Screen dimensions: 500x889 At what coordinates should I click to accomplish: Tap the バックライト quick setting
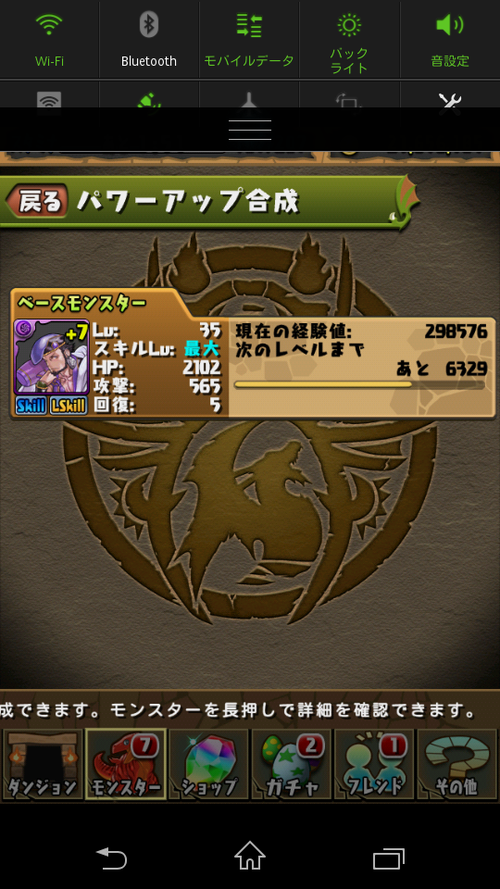(x=349, y=39)
